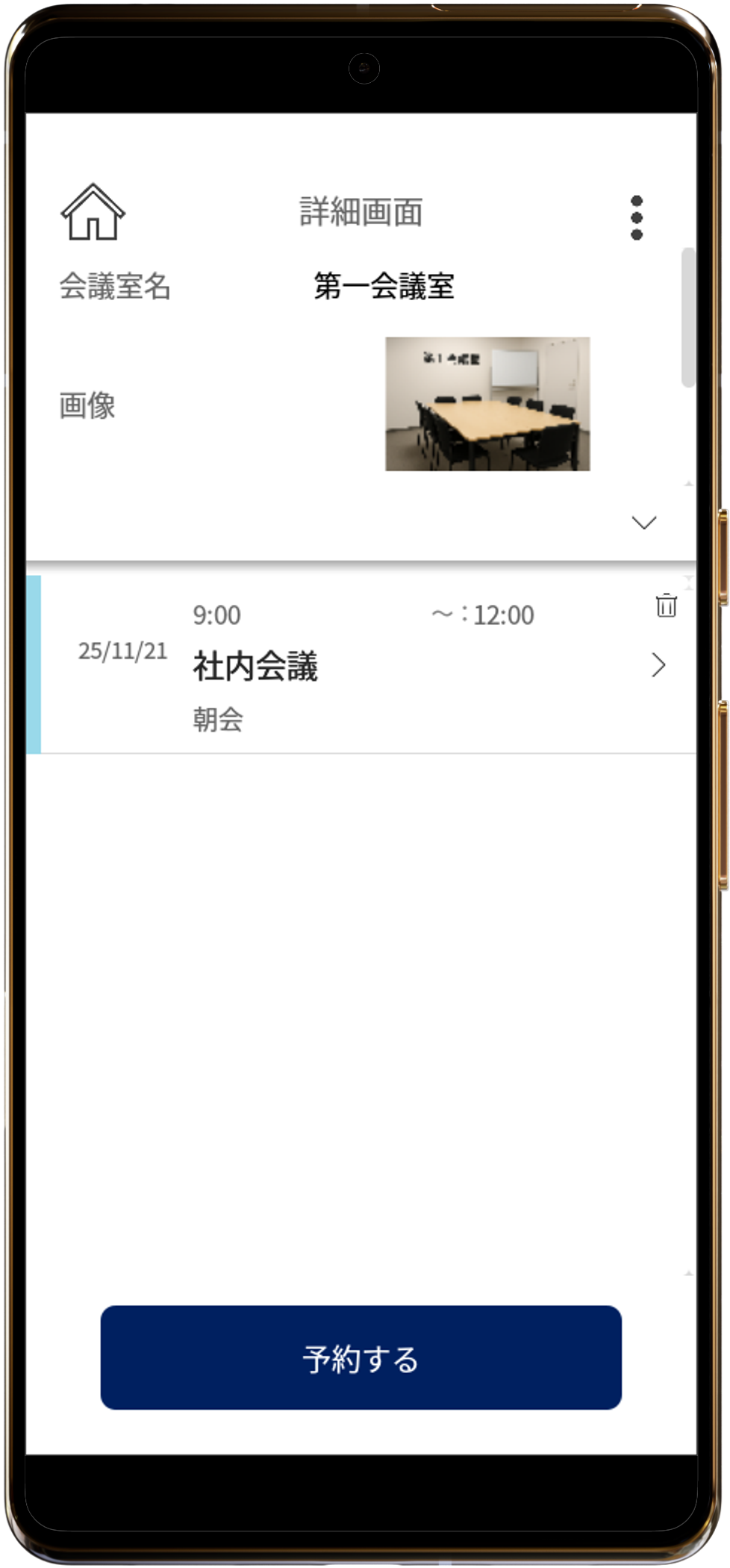Expand room details with the down chevron
The image size is (730, 1568).
coord(643,522)
